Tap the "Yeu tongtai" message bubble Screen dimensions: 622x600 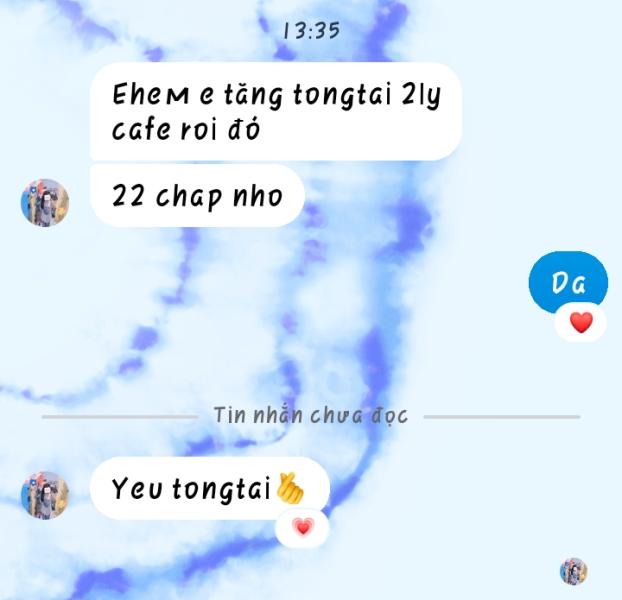tap(208, 488)
